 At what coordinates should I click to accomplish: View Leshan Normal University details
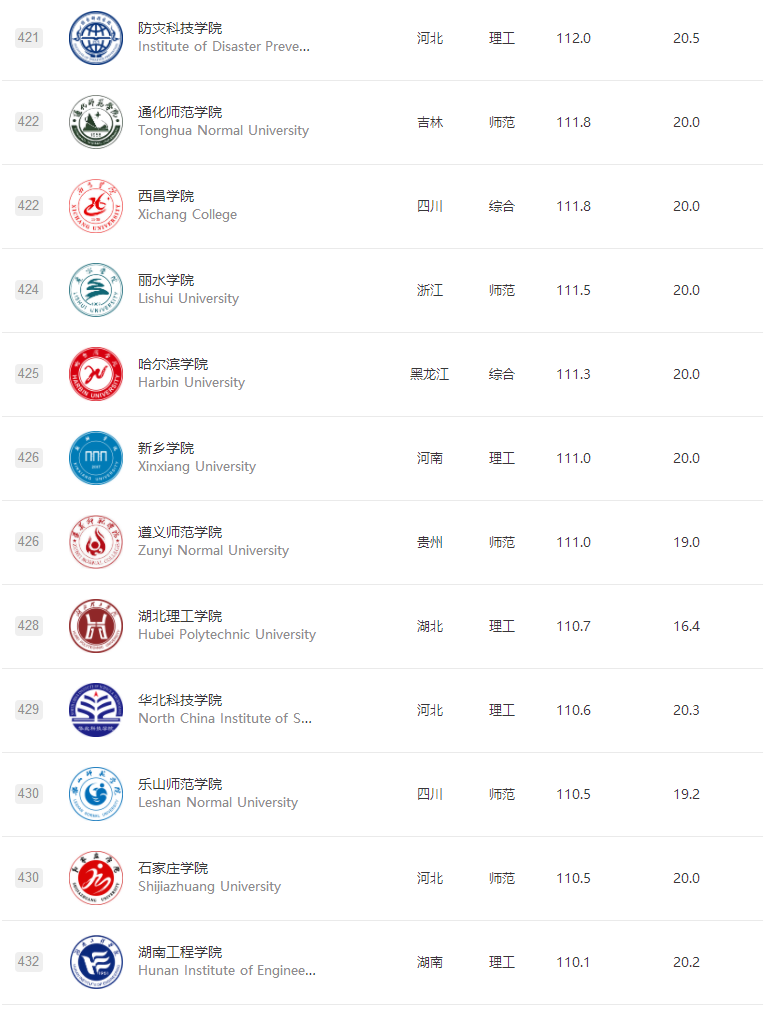coord(180,784)
